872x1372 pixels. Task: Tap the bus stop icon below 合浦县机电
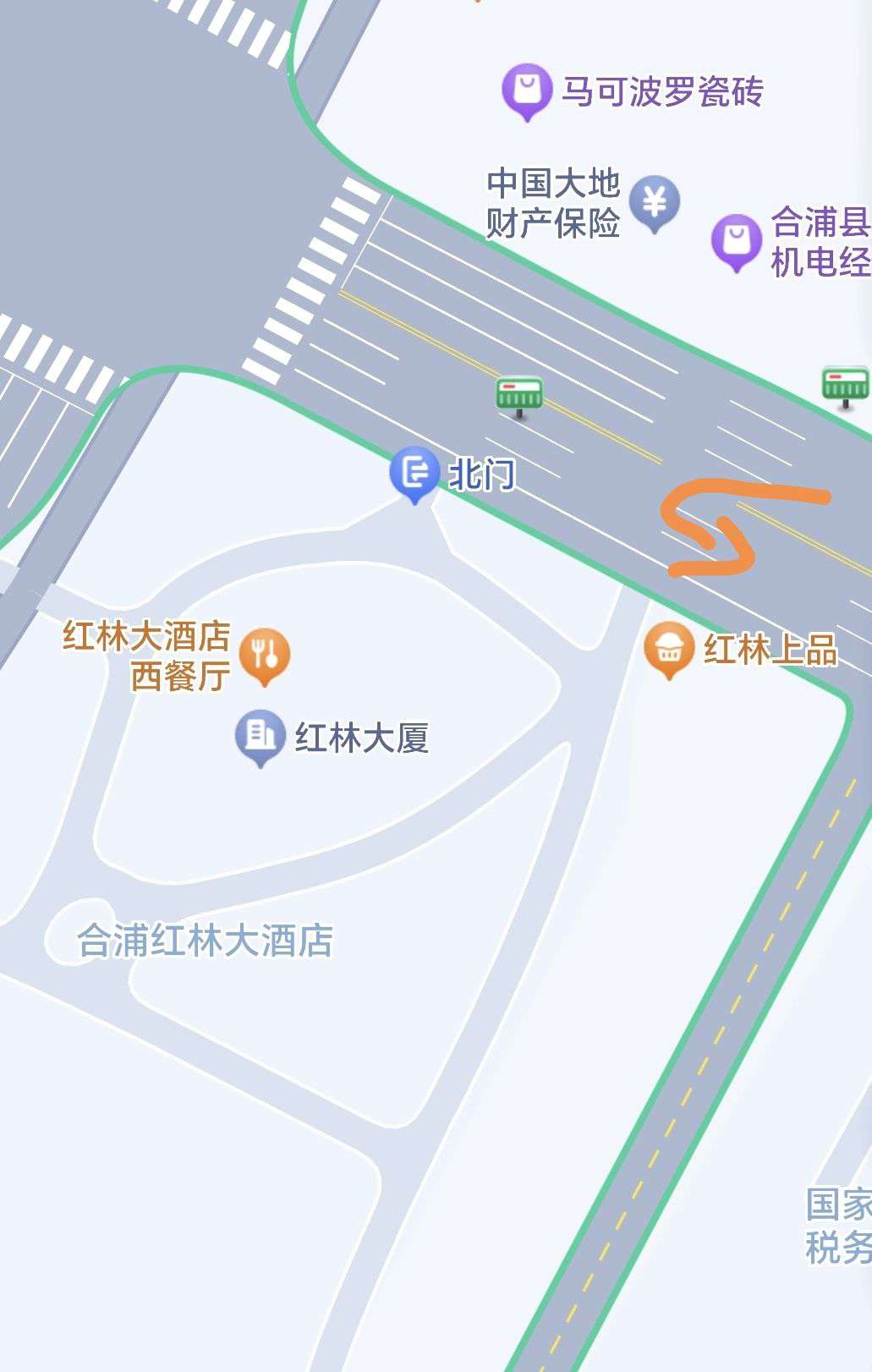(x=845, y=386)
